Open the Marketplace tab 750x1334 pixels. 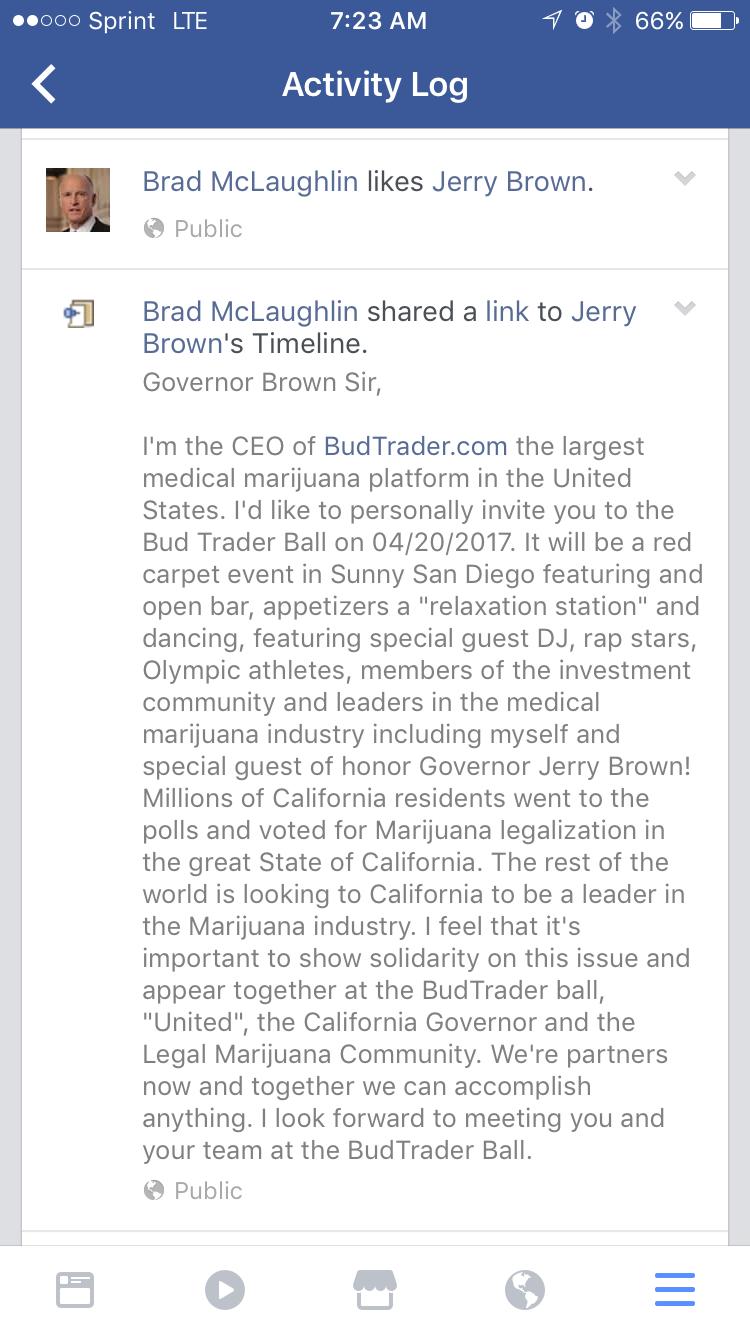375,1290
